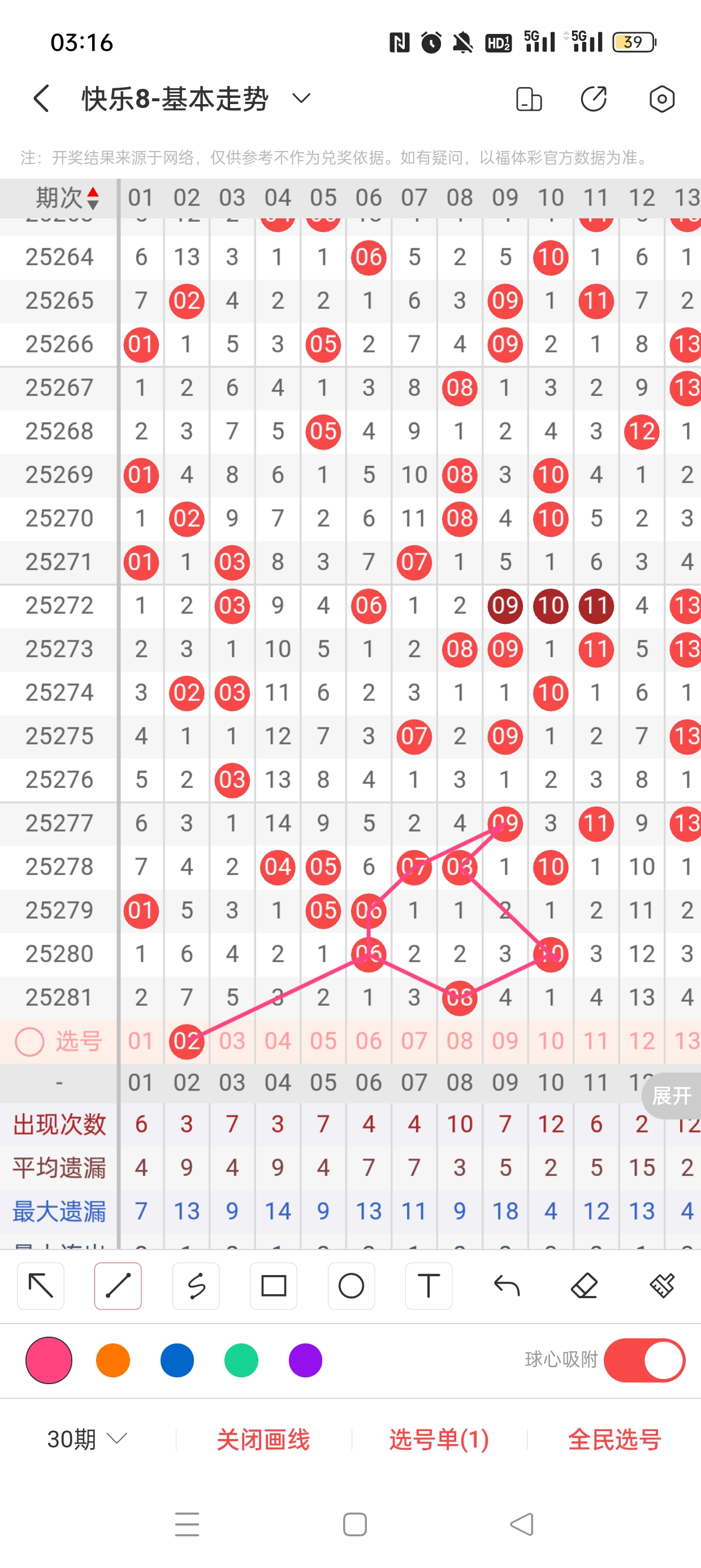Select the eraser tool
The height and width of the screenshot is (1568, 701).
(584, 1286)
